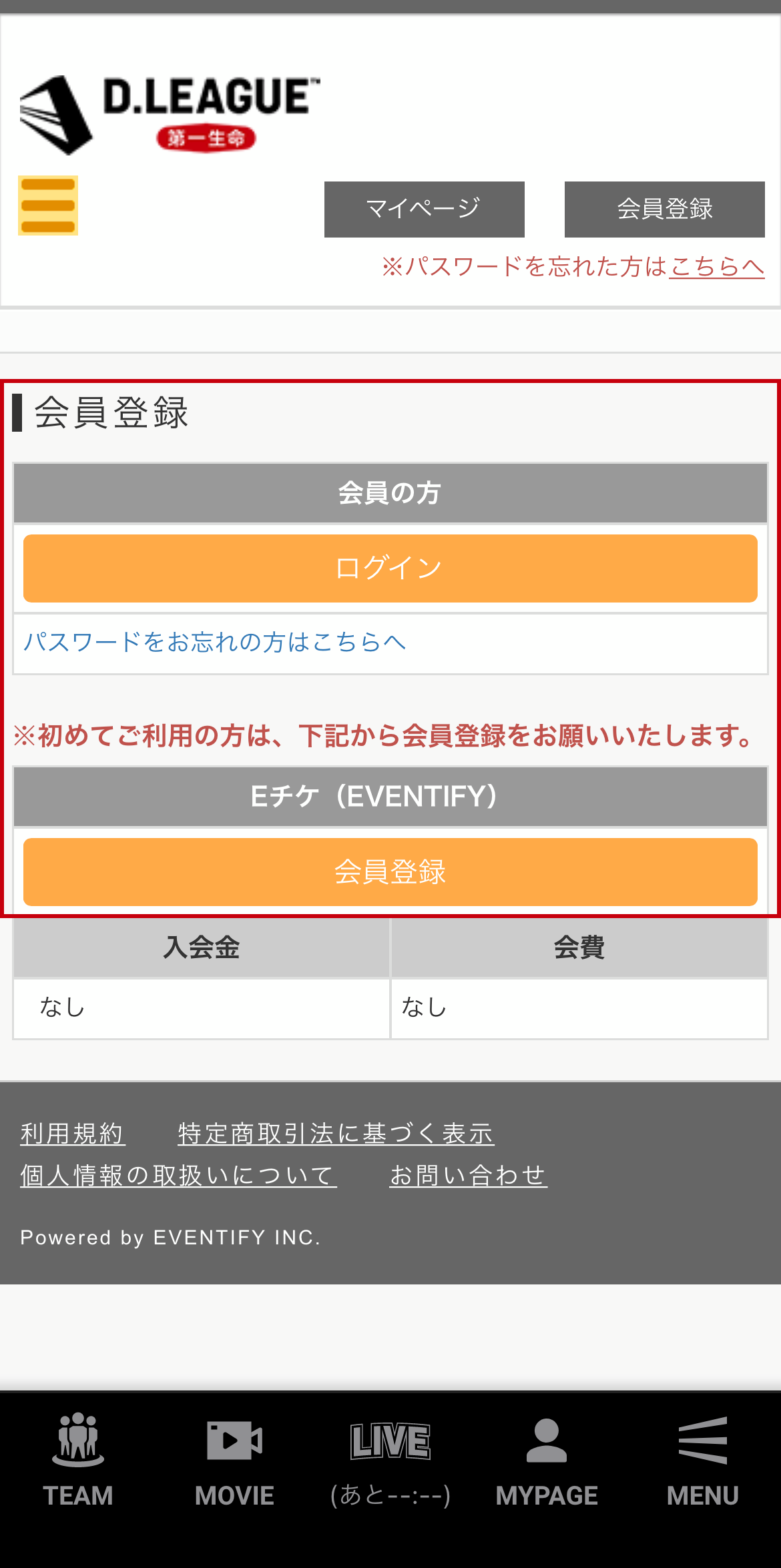Image resolution: width=781 pixels, height=1568 pixels.
Task: Tap the orange 会員登録 button under Eチケ
Action: tap(390, 871)
